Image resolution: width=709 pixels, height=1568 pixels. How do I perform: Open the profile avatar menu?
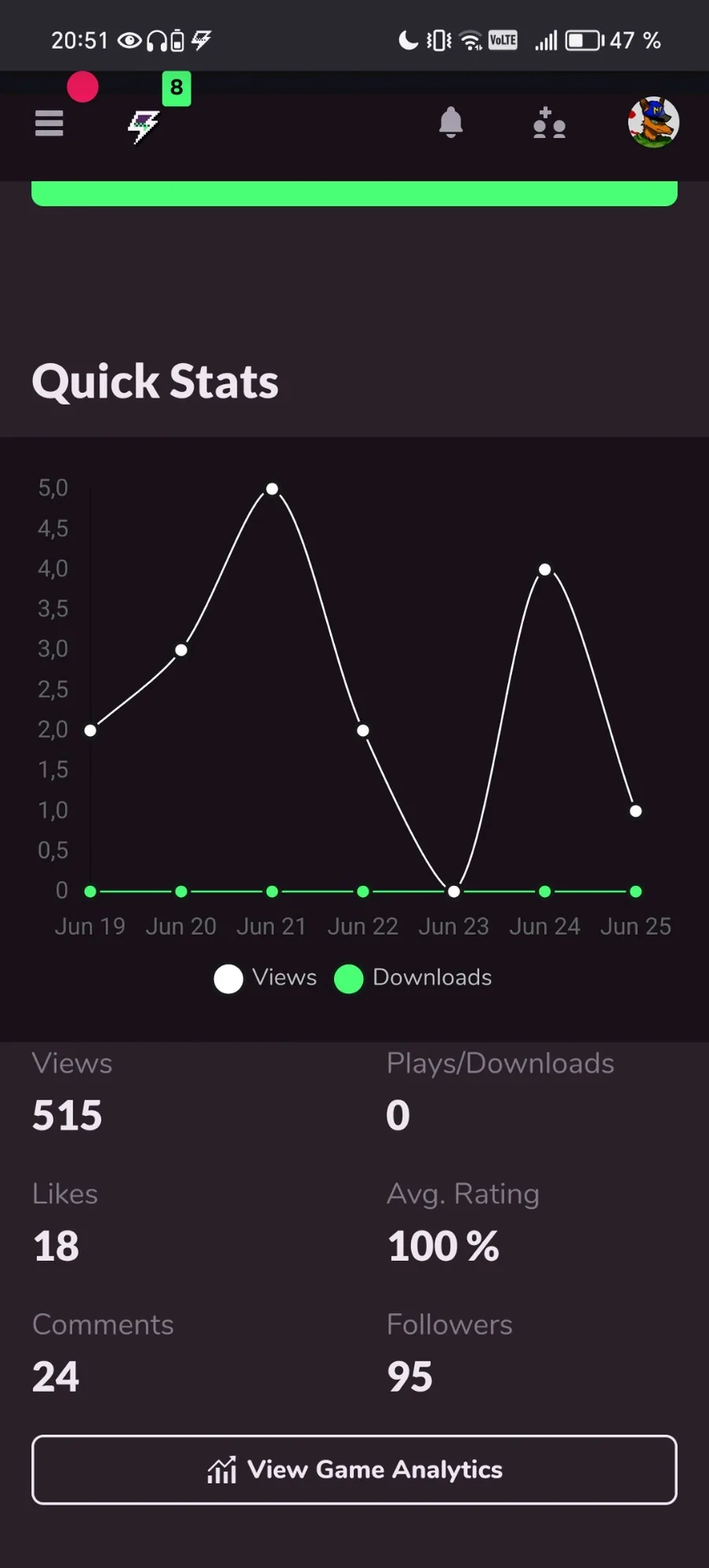[x=653, y=122]
